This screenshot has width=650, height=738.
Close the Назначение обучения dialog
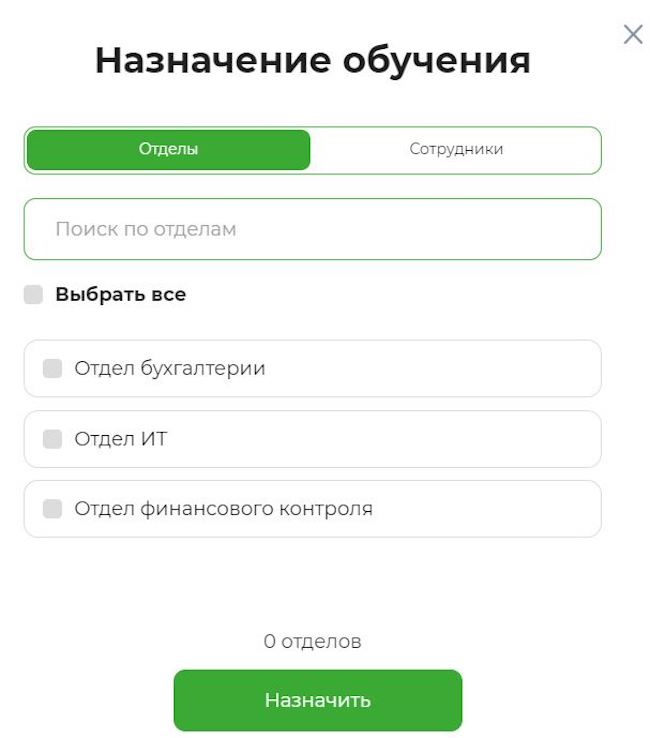click(632, 35)
